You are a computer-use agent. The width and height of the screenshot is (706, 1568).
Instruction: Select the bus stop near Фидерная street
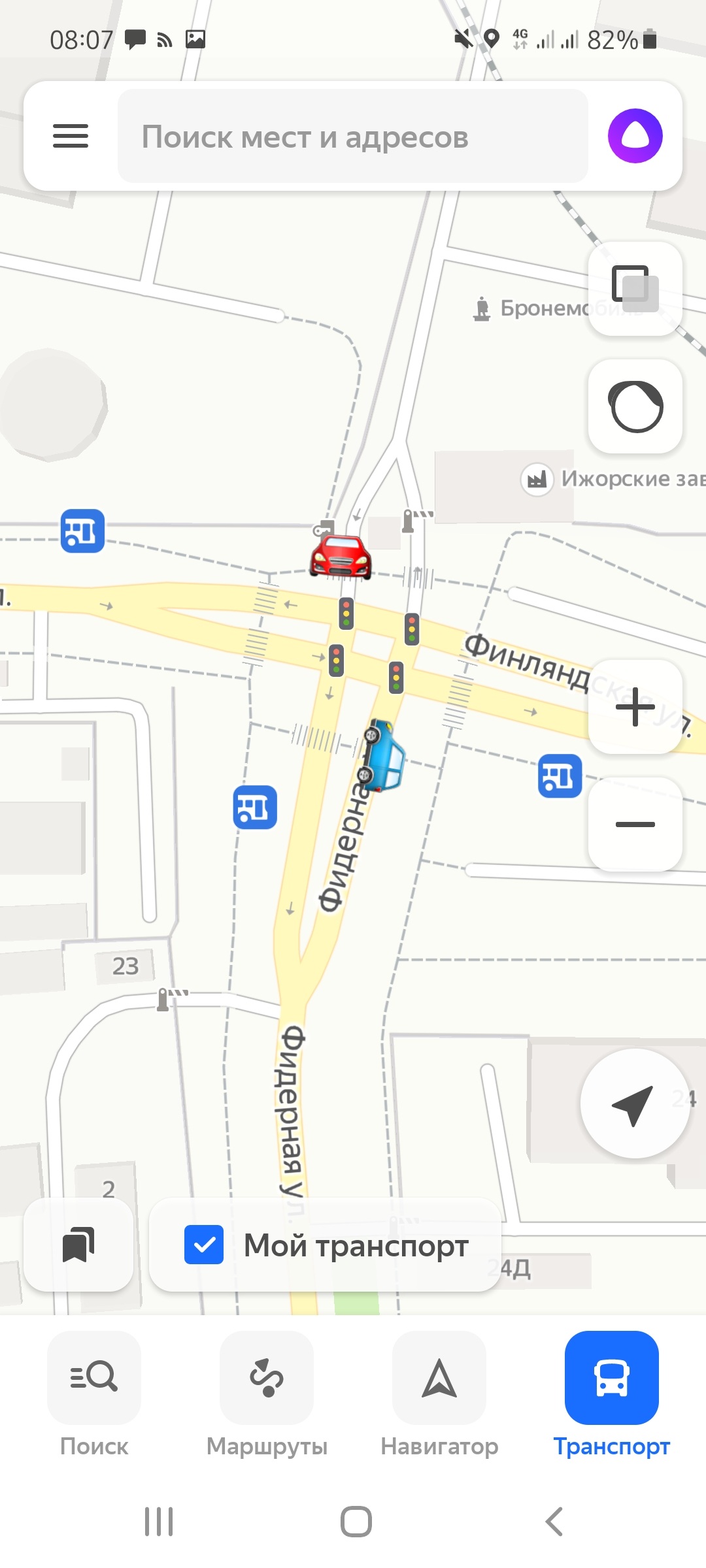click(x=255, y=807)
